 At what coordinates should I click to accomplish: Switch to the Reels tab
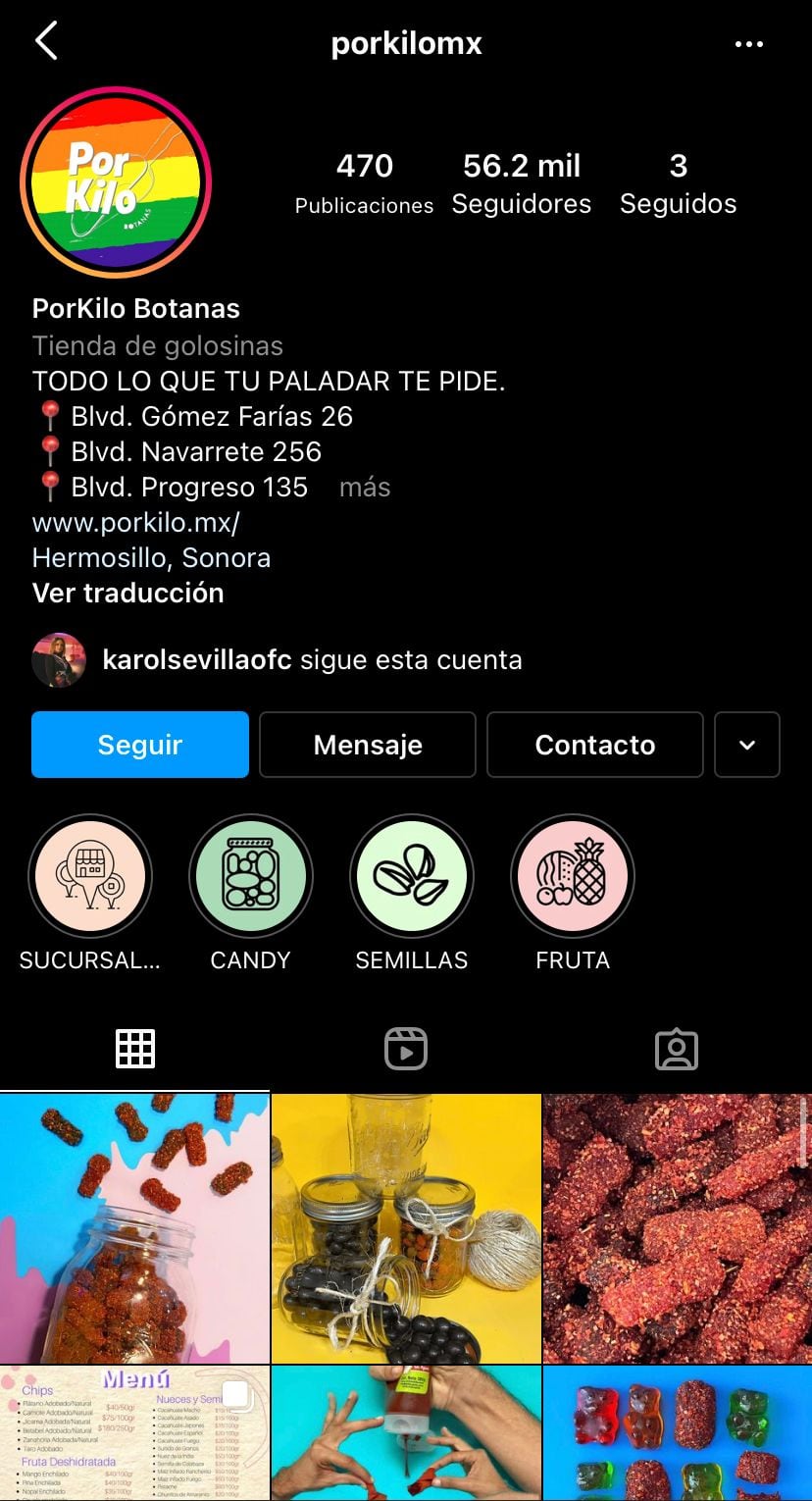406,1049
